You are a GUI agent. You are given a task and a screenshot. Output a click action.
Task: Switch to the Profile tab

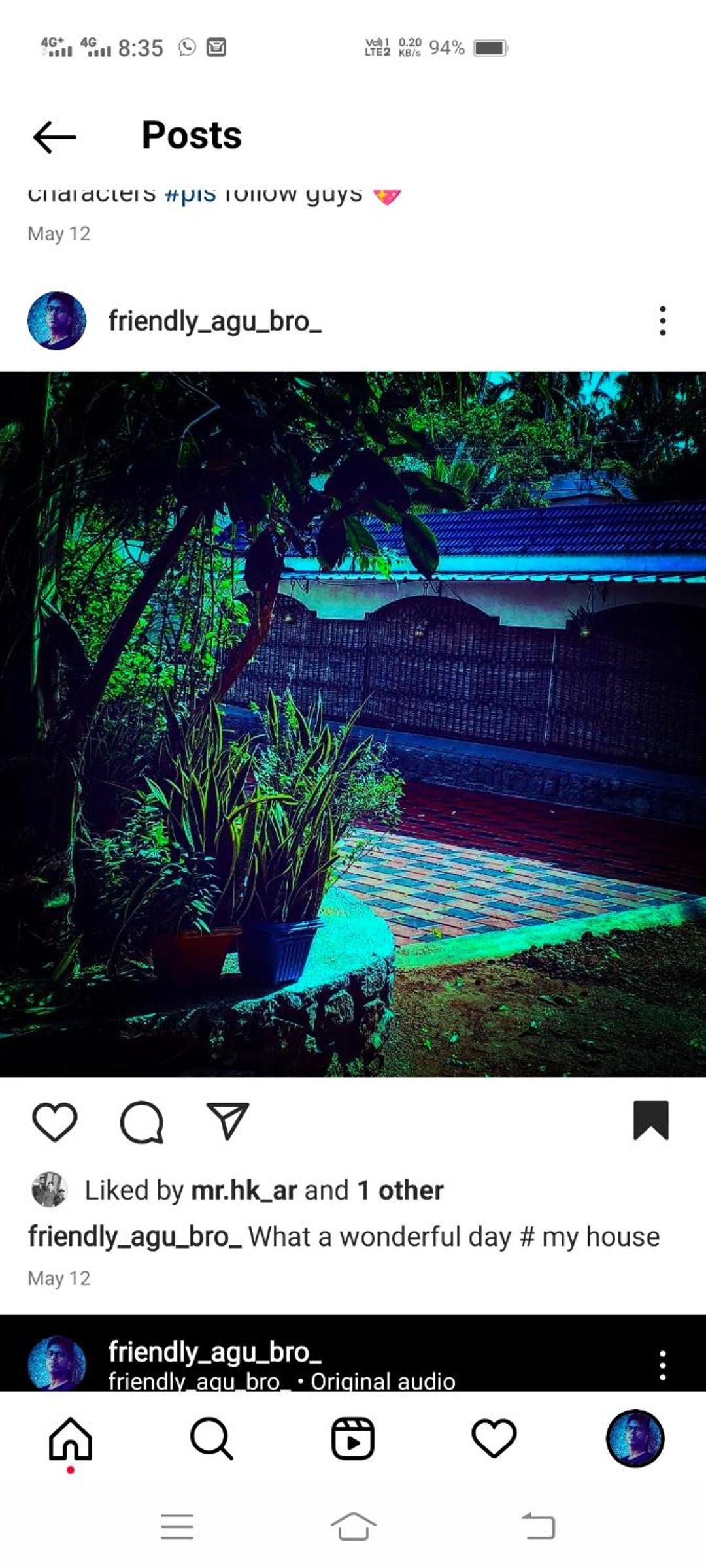tap(635, 1439)
